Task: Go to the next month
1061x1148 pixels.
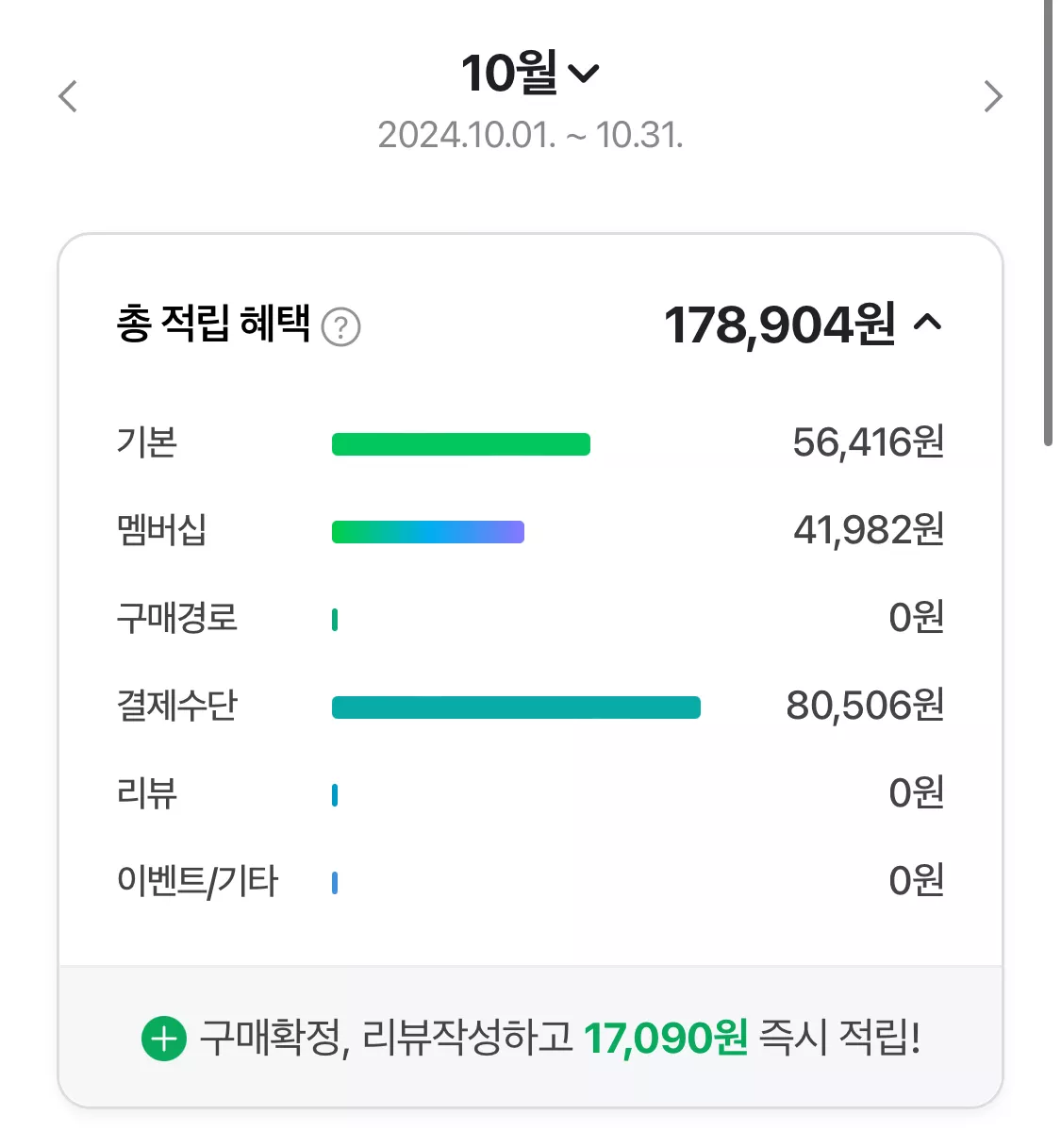Action: click(993, 96)
